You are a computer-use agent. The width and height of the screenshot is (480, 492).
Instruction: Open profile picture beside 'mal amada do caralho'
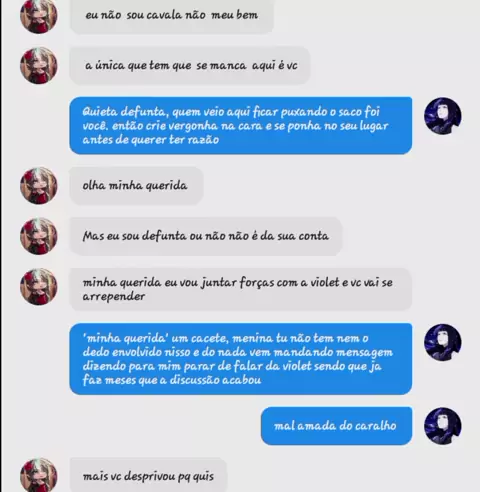pos(443,426)
